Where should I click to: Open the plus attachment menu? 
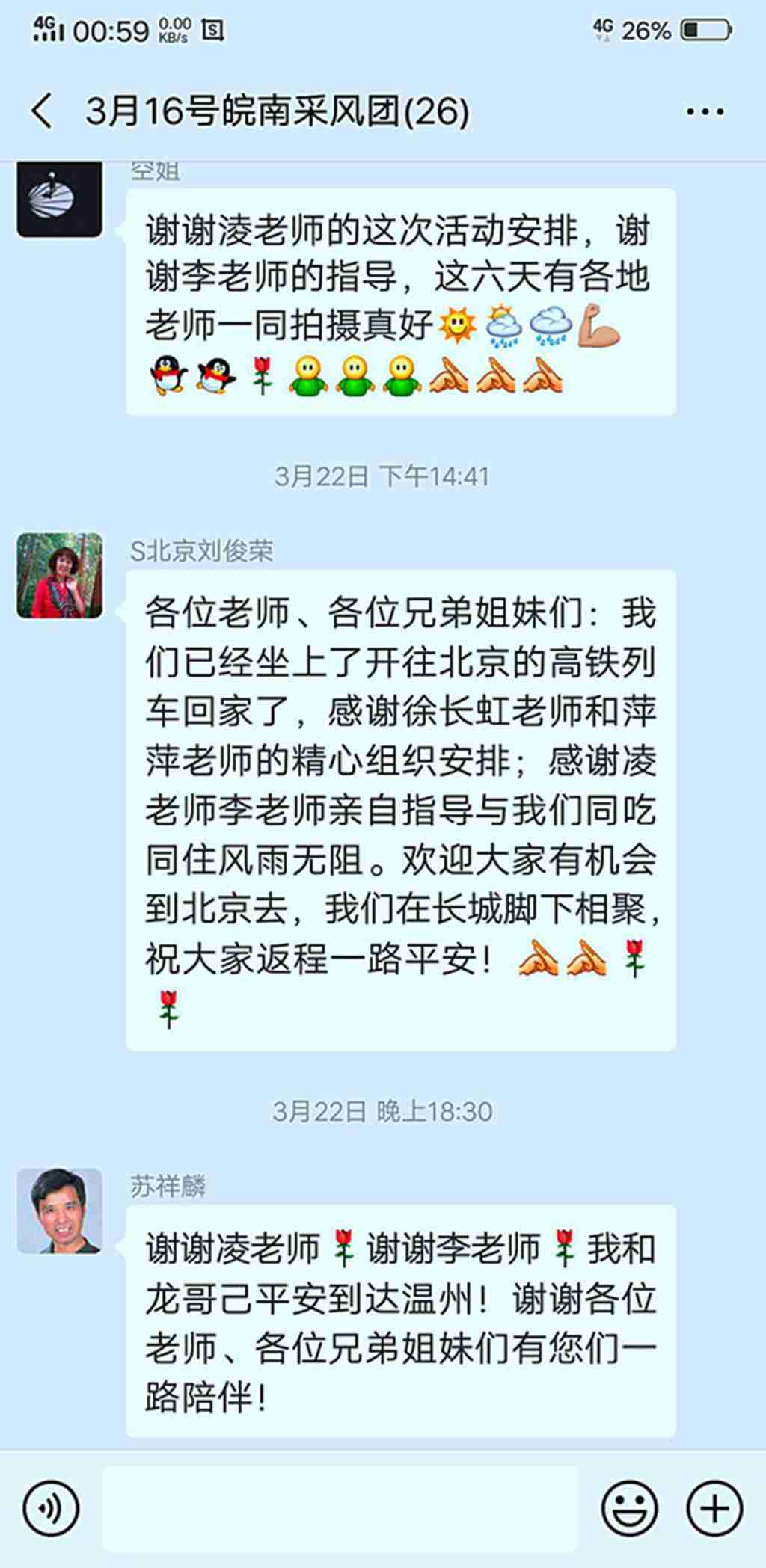pos(714,1507)
